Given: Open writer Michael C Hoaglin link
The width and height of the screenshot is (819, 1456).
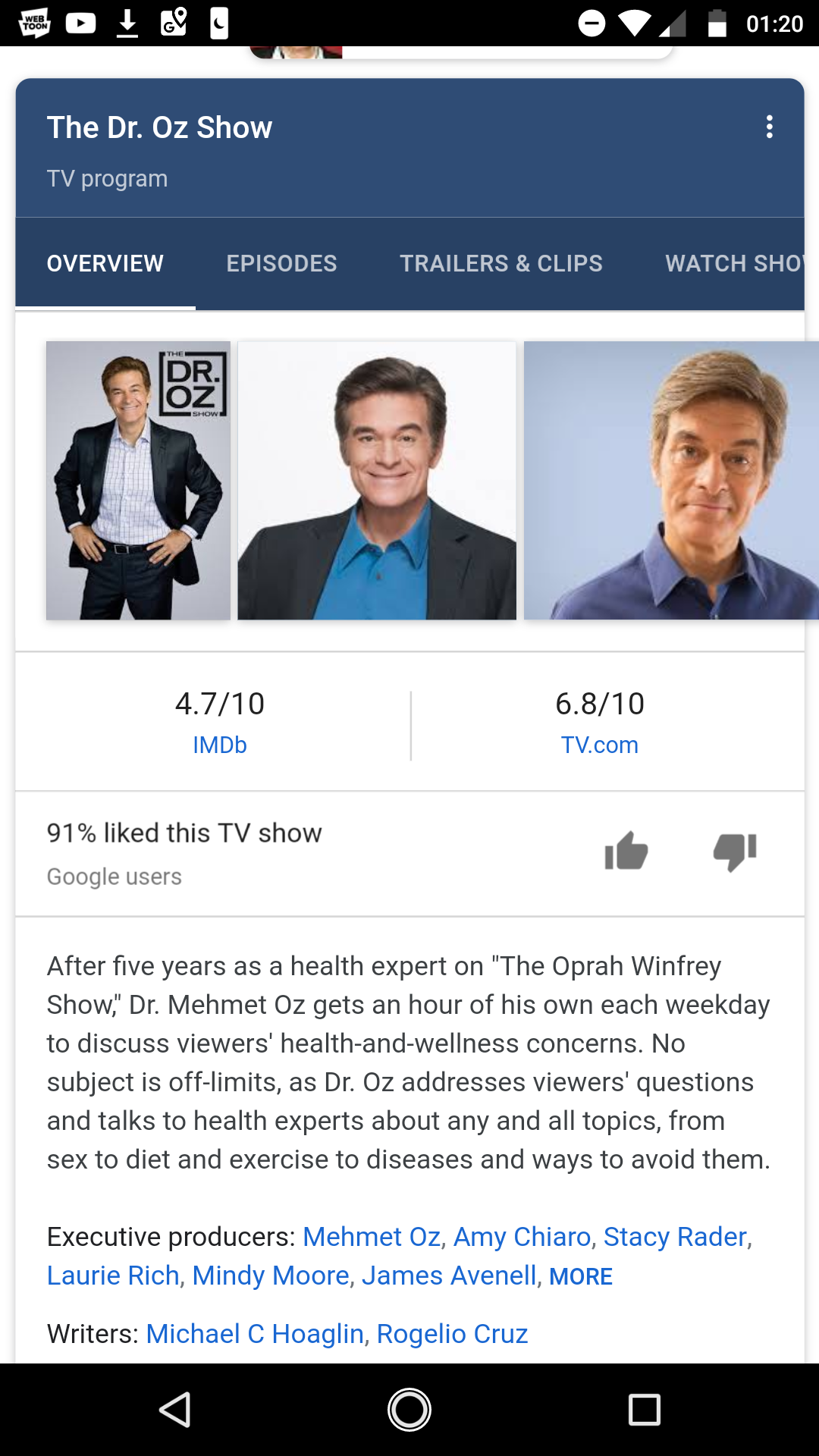Looking at the screenshot, I should 255,1334.
